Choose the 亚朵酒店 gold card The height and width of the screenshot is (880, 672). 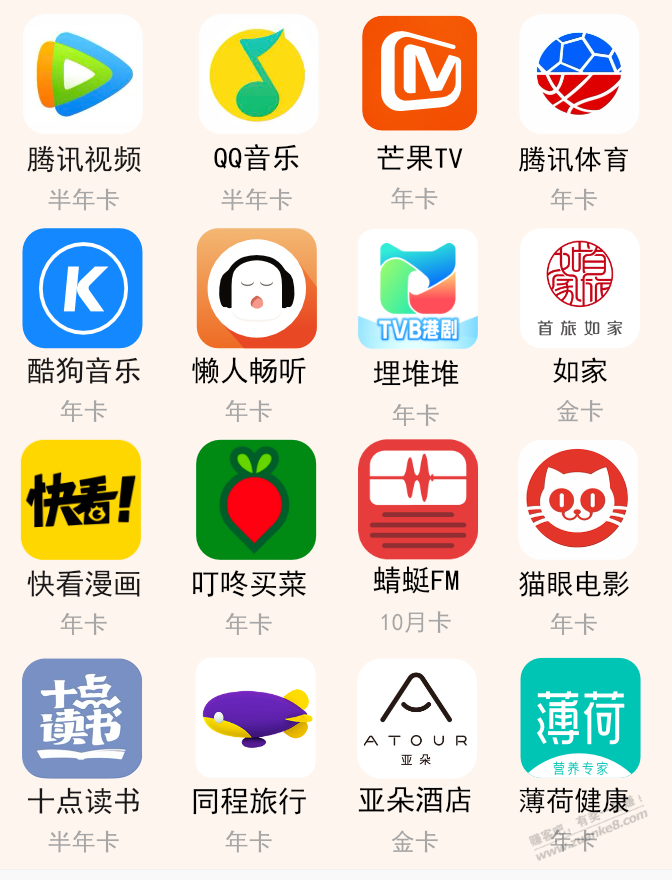click(417, 718)
